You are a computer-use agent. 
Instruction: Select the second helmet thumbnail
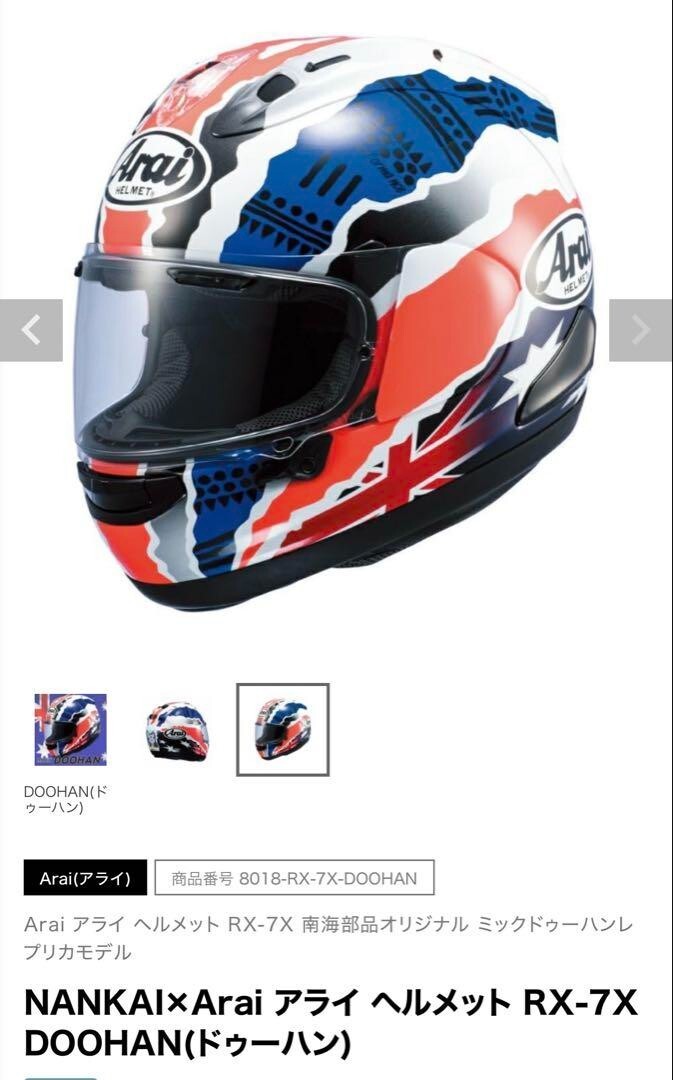click(x=177, y=730)
